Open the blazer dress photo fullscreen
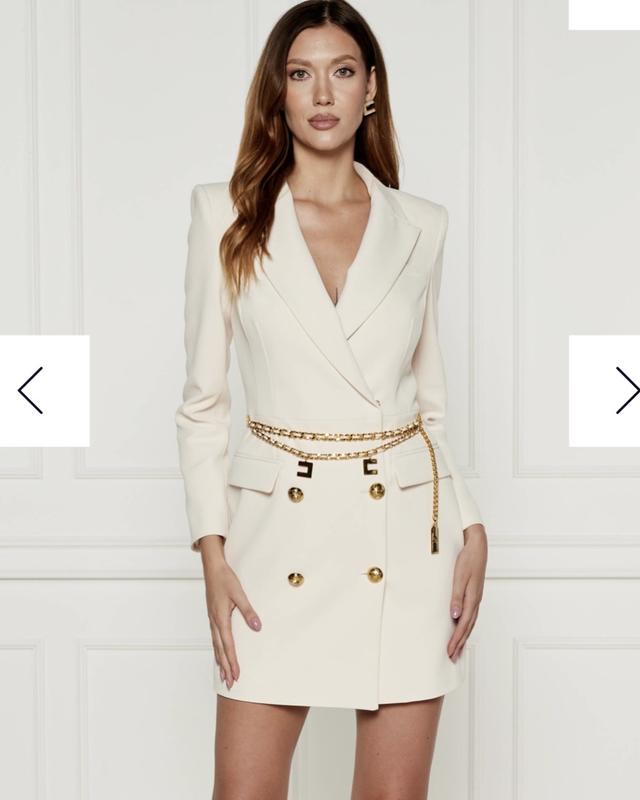This screenshot has height=800, width=640. pyautogui.click(x=330, y=400)
